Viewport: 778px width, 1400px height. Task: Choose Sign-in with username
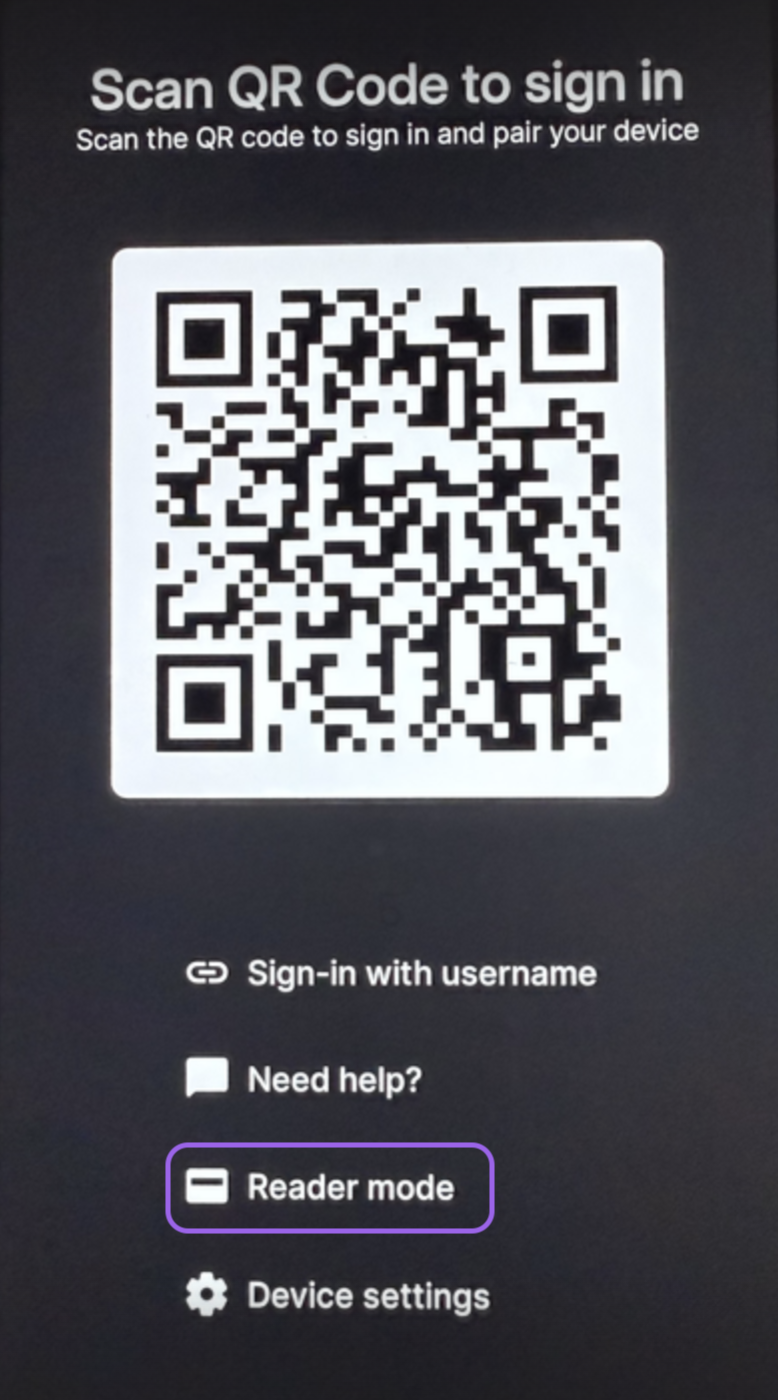point(391,973)
